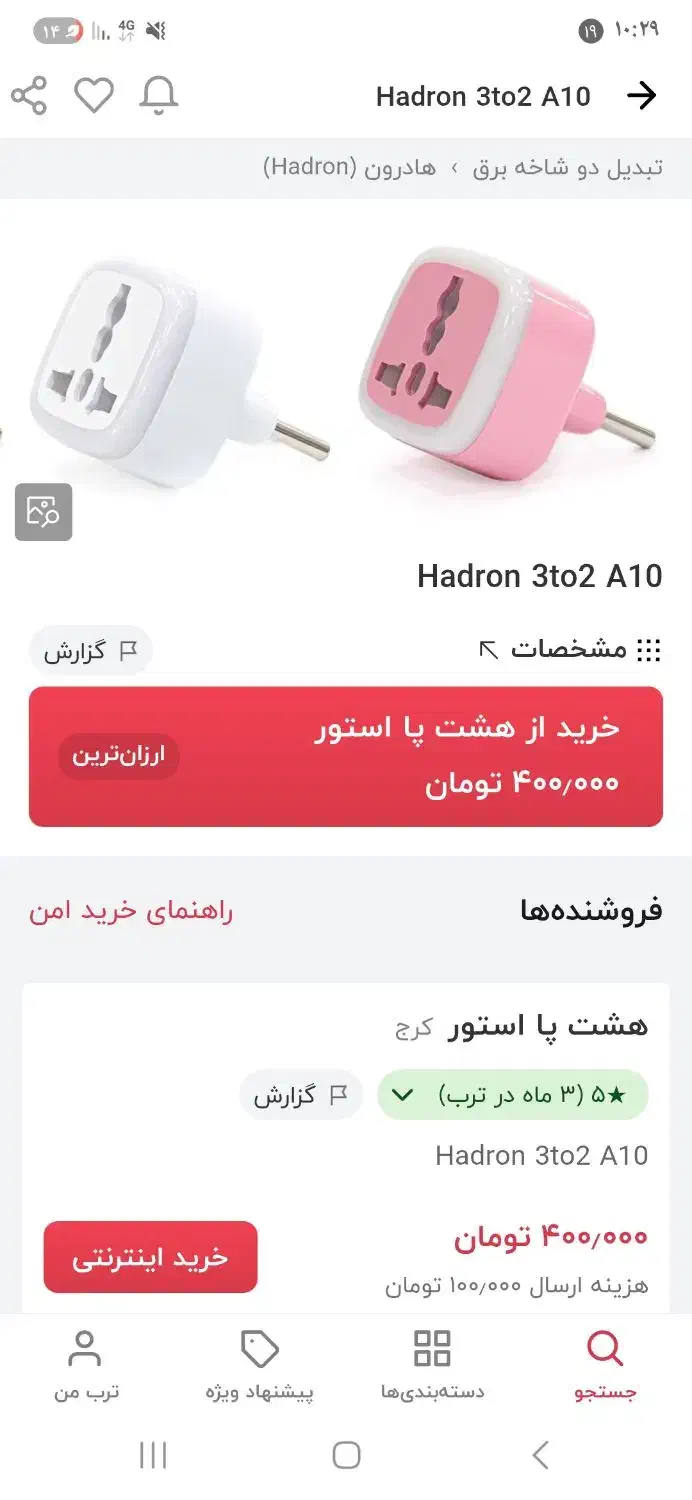Share this Hadron 3to2 A10 product

pyautogui.click(x=29, y=96)
